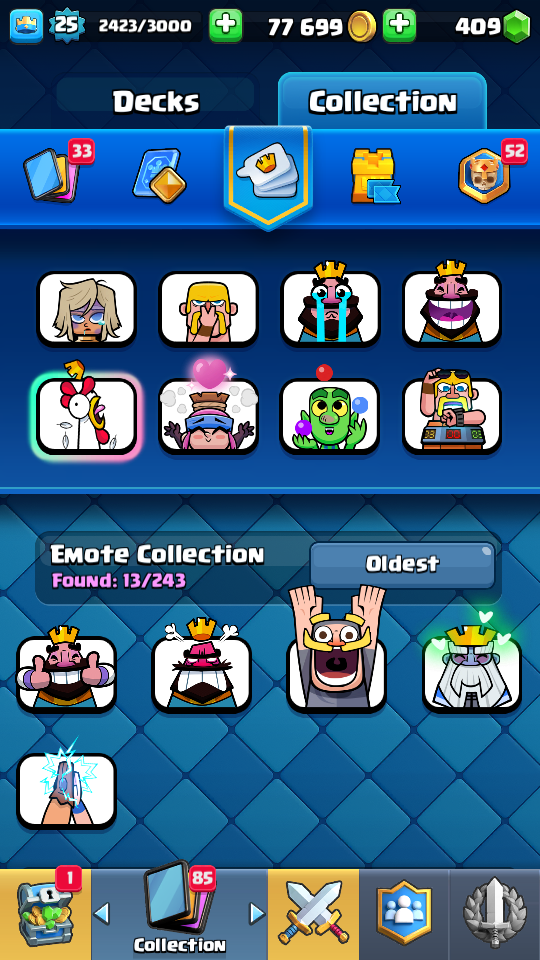The image size is (540, 960).
Task: Select the juggling goblin emote
Action: pyautogui.click(x=330, y=411)
